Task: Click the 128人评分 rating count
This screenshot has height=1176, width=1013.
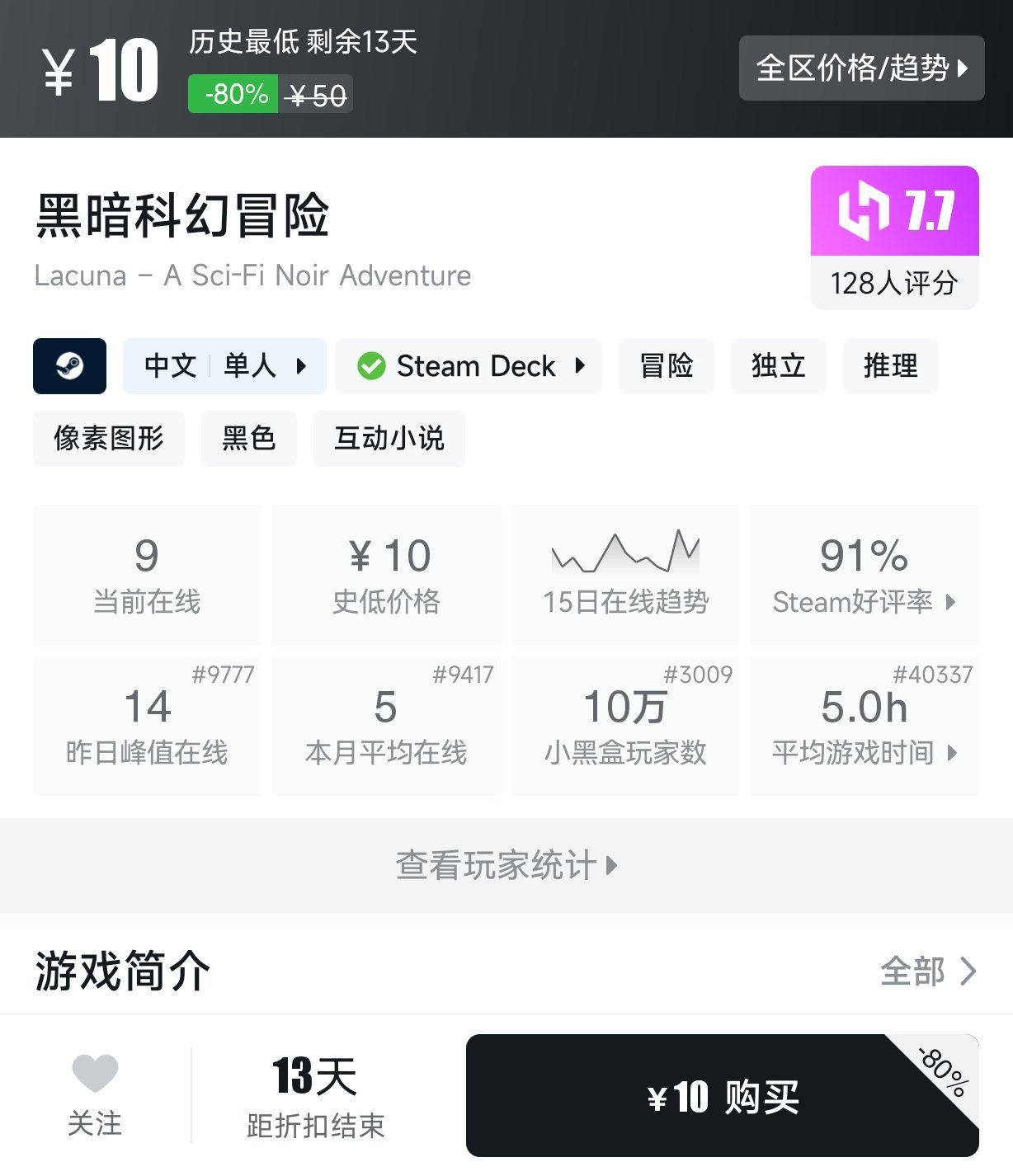Action: [x=894, y=285]
